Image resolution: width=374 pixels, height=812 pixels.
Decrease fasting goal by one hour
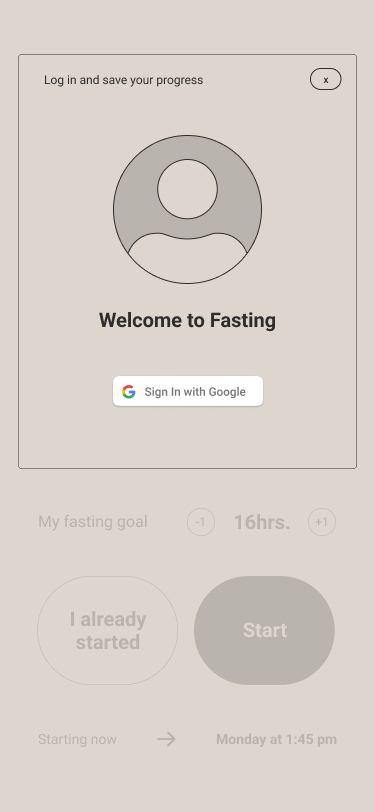click(x=201, y=522)
